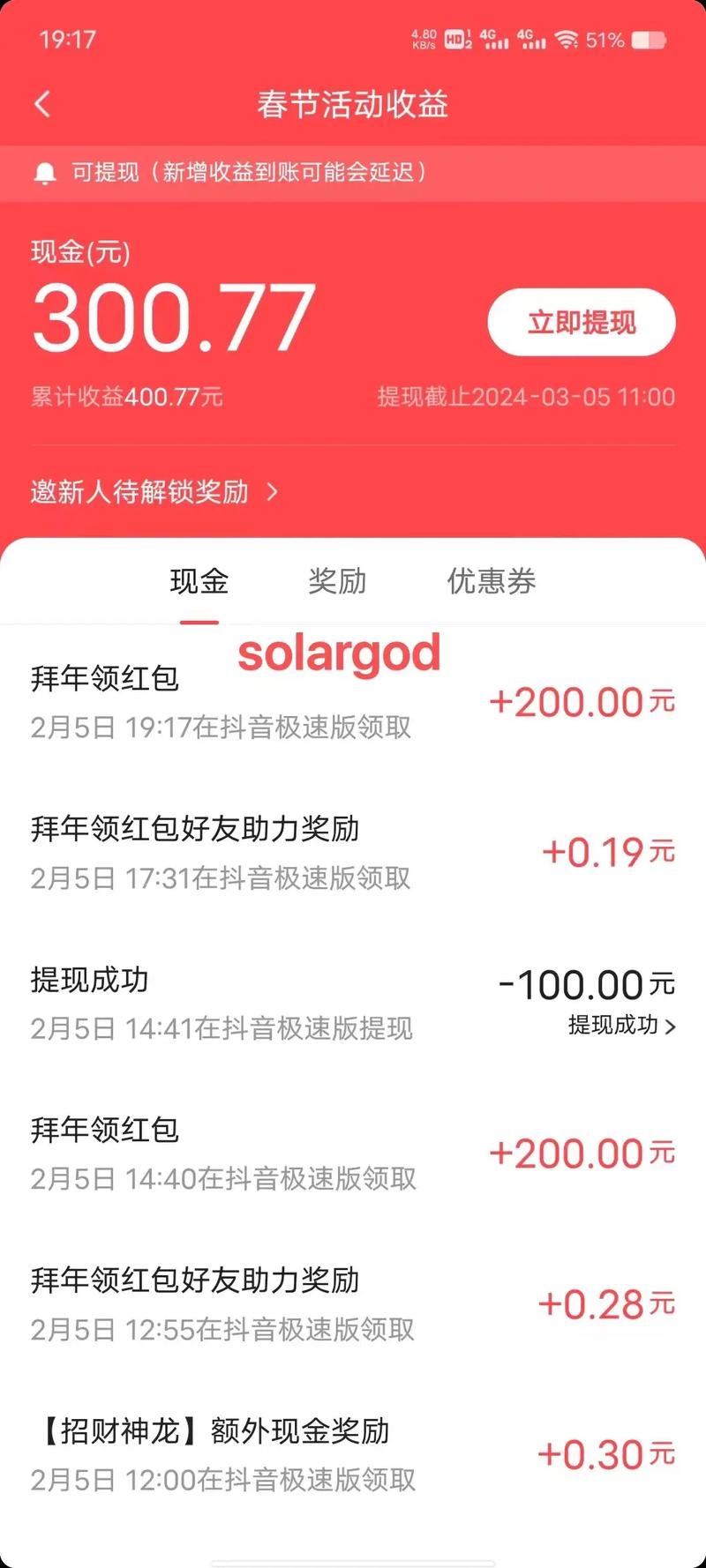Screen dimensions: 706x1568
Task: Open 邀新人待解锁奖励 link
Action: point(154,491)
